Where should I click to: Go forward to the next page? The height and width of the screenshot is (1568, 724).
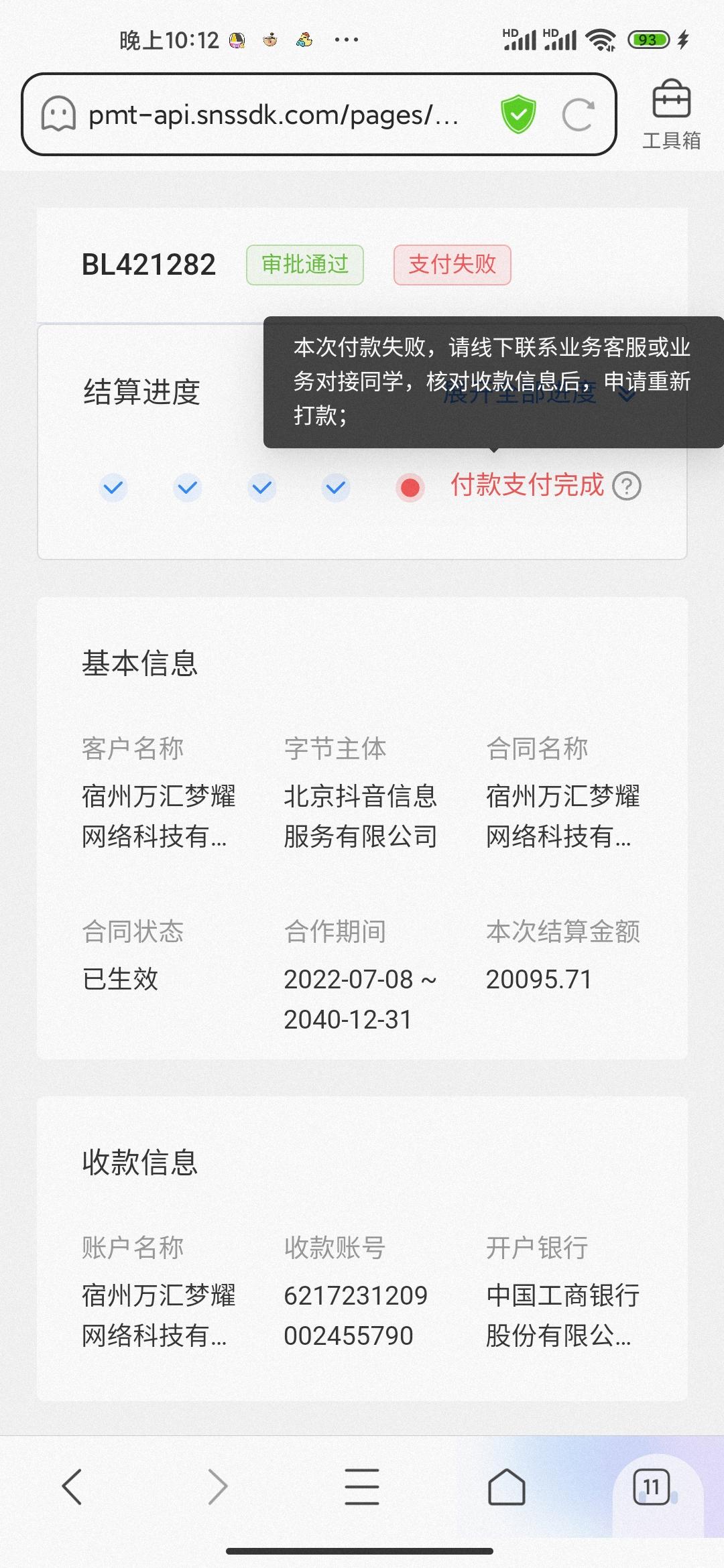pyautogui.click(x=217, y=1486)
